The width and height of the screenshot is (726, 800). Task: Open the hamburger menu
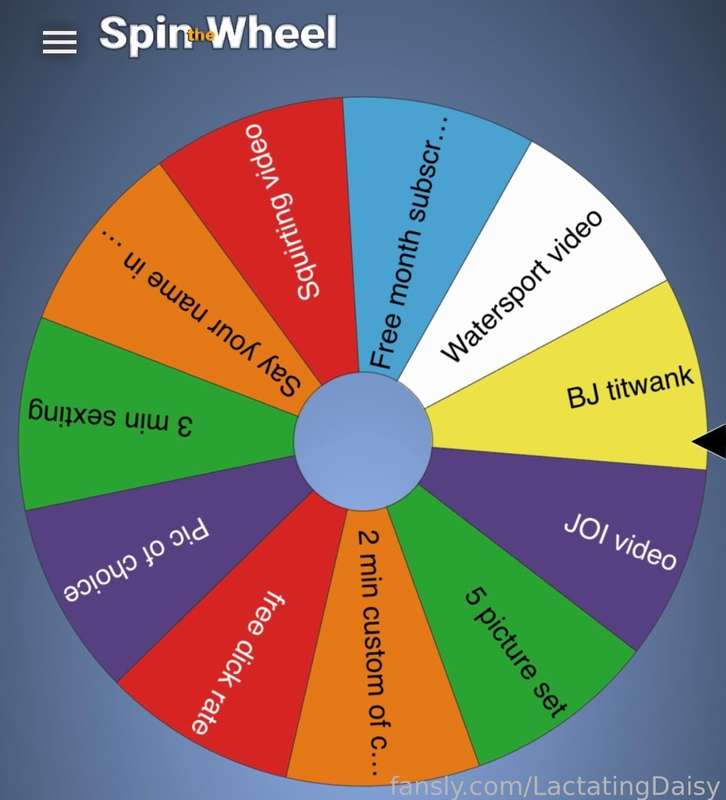[x=59, y=41]
